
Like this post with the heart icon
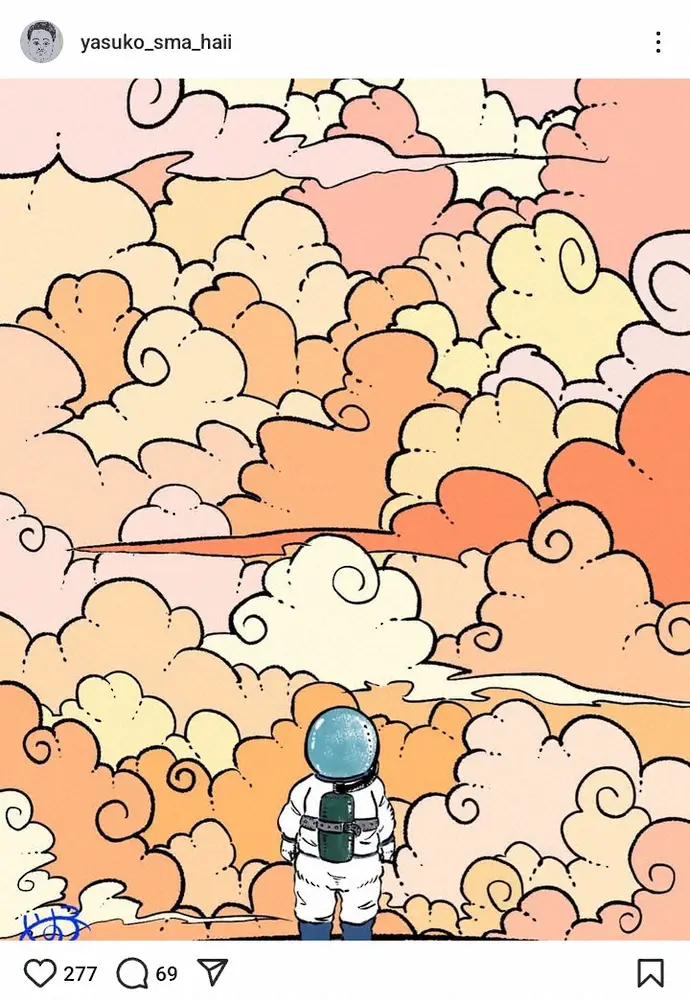point(41,972)
